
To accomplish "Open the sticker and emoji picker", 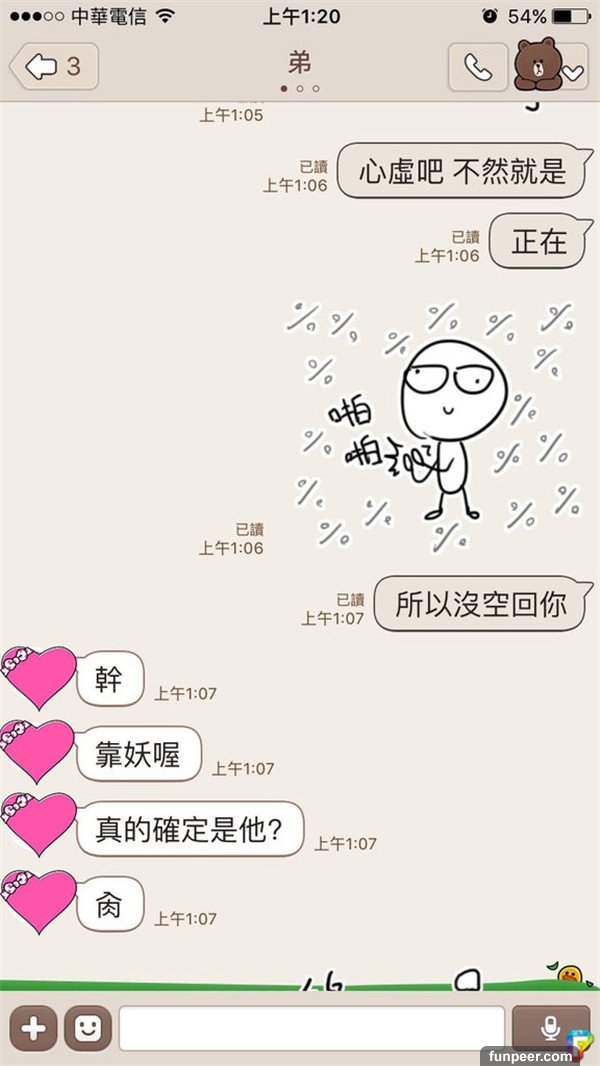I will pyautogui.click(x=88, y=1028).
